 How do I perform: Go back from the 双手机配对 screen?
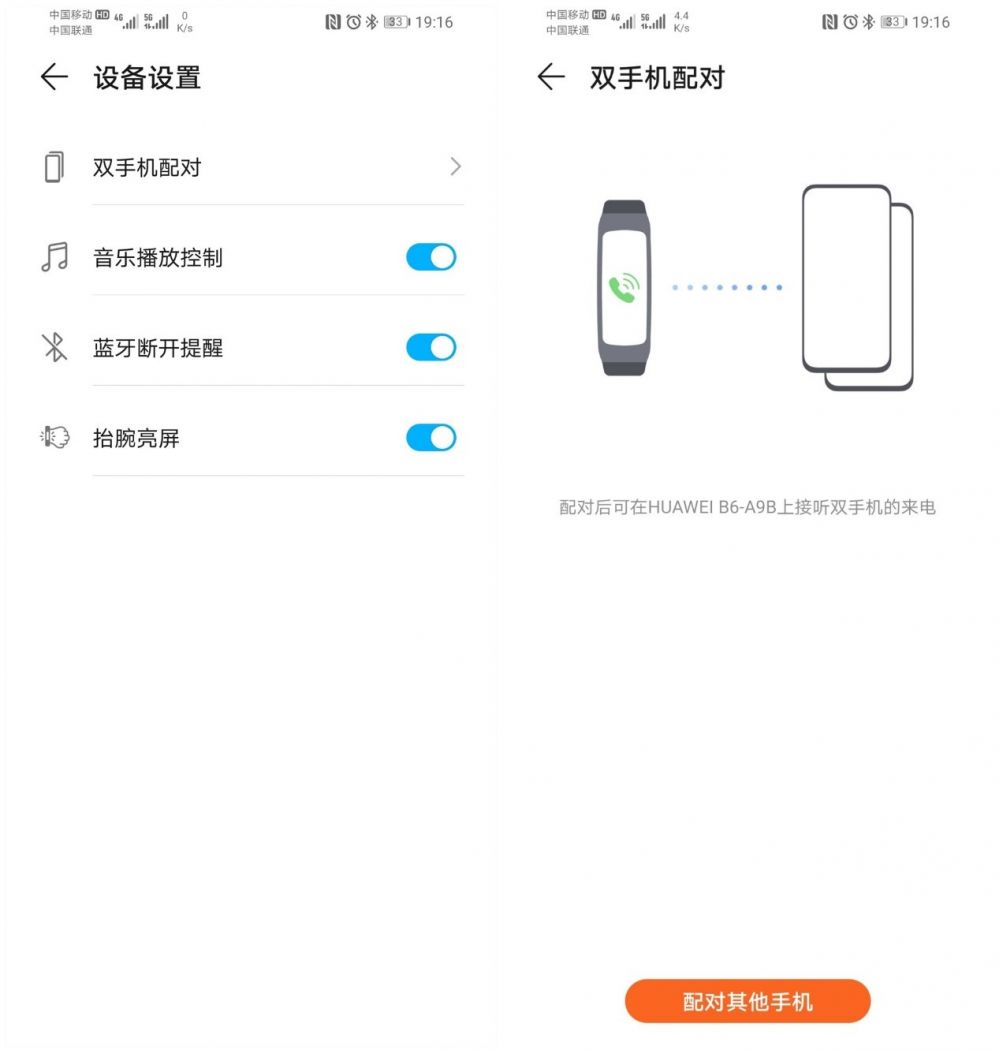[x=551, y=78]
